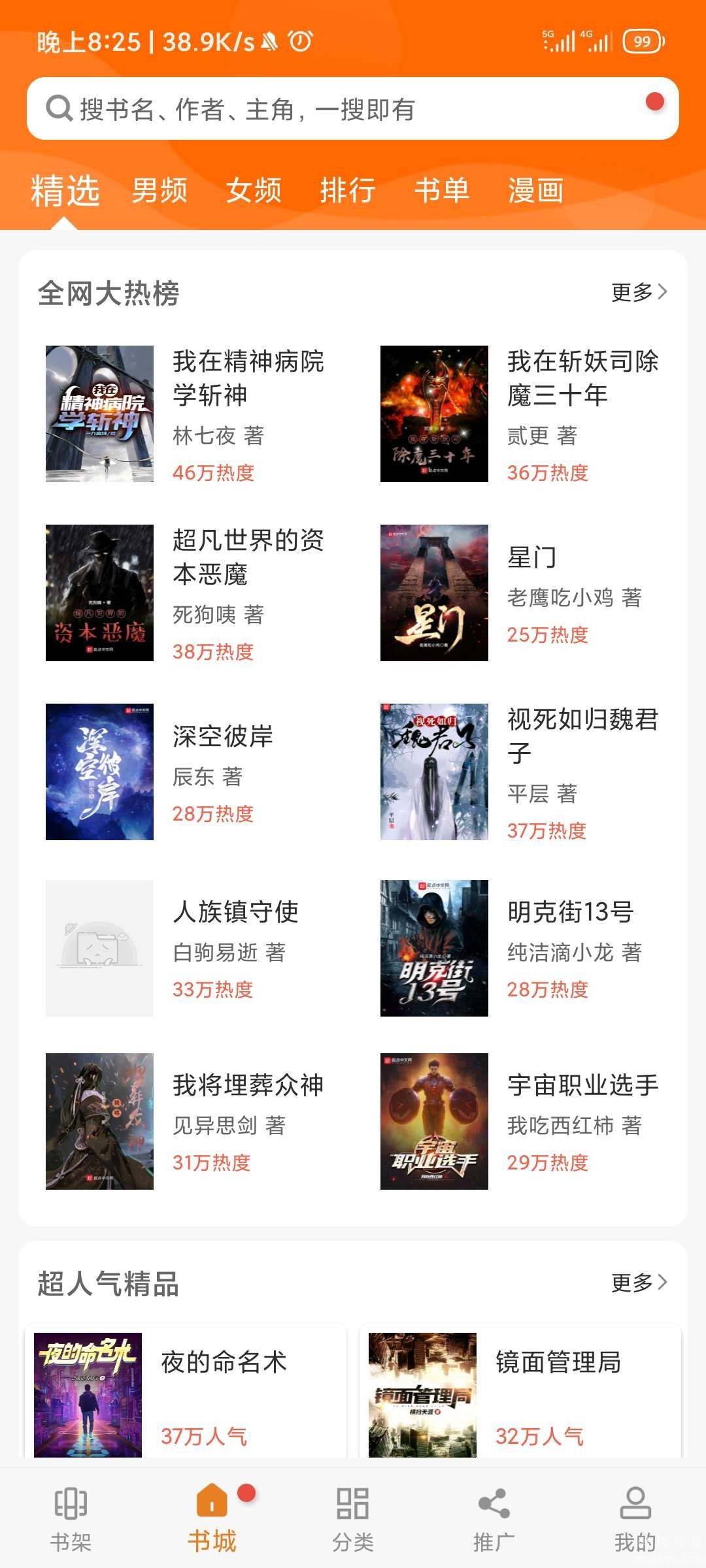Open the 排行 ranking tab
Viewport: 706px width, 1568px height.
(x=348, y=191)
